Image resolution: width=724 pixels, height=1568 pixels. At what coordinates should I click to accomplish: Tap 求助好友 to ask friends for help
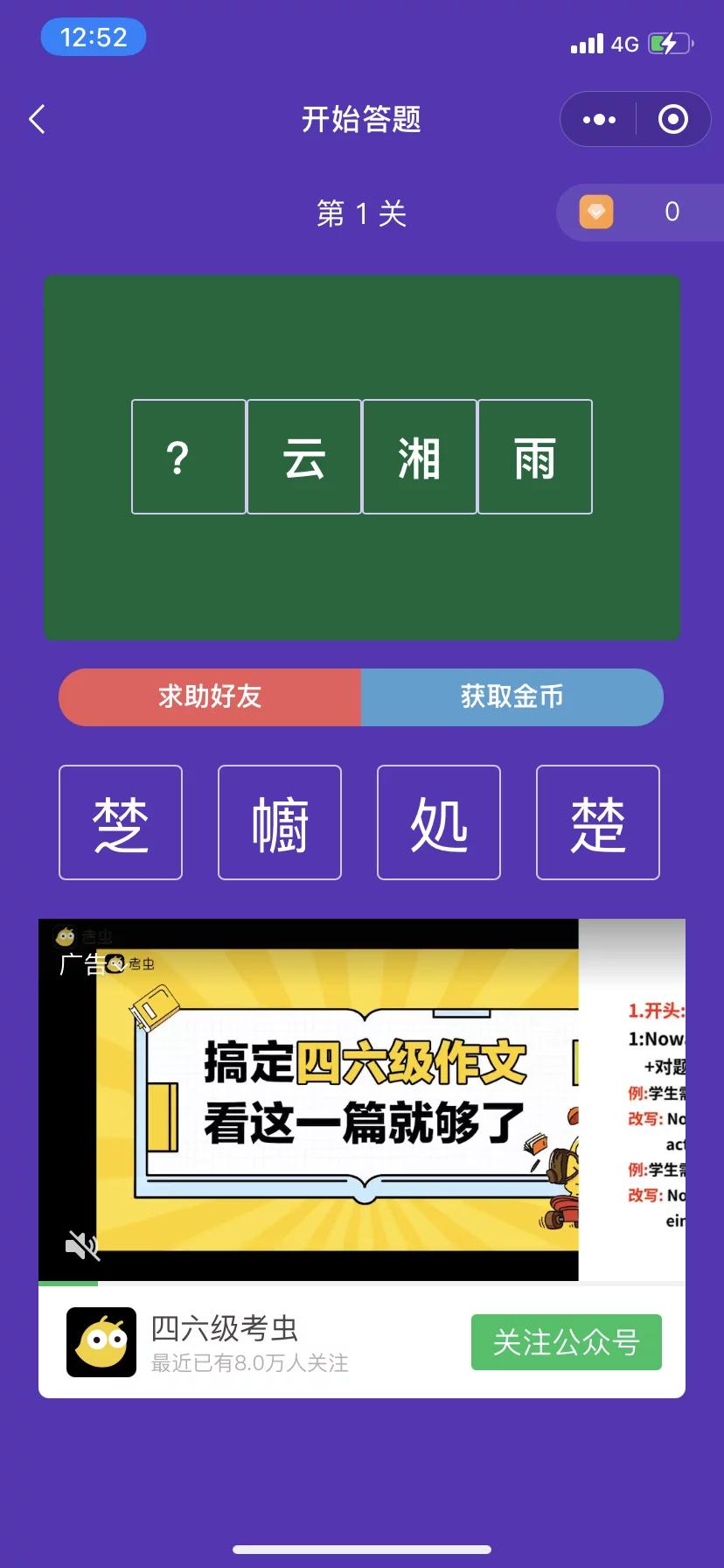click(209, 697)
